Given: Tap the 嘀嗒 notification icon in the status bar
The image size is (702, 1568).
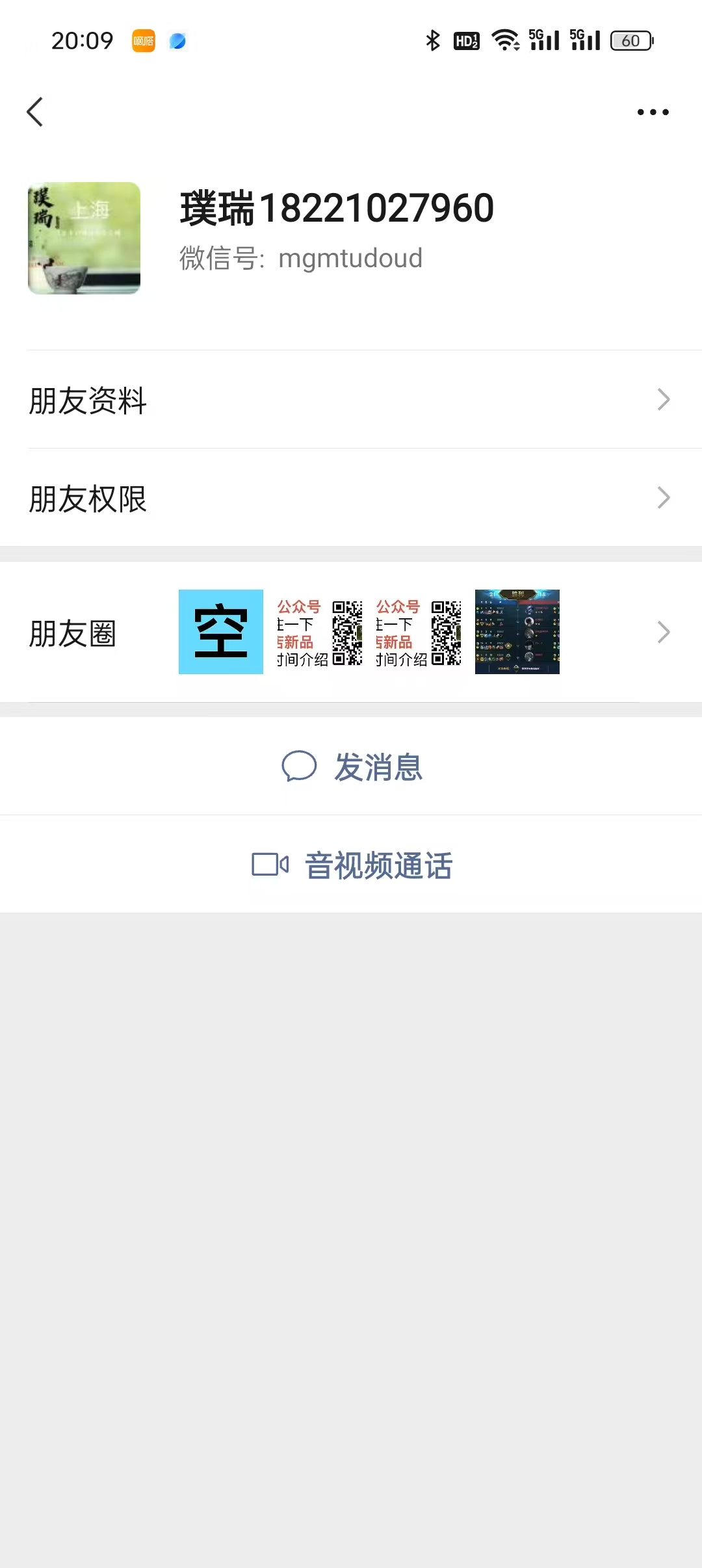Looking at the screenshot, I should 144,40.
